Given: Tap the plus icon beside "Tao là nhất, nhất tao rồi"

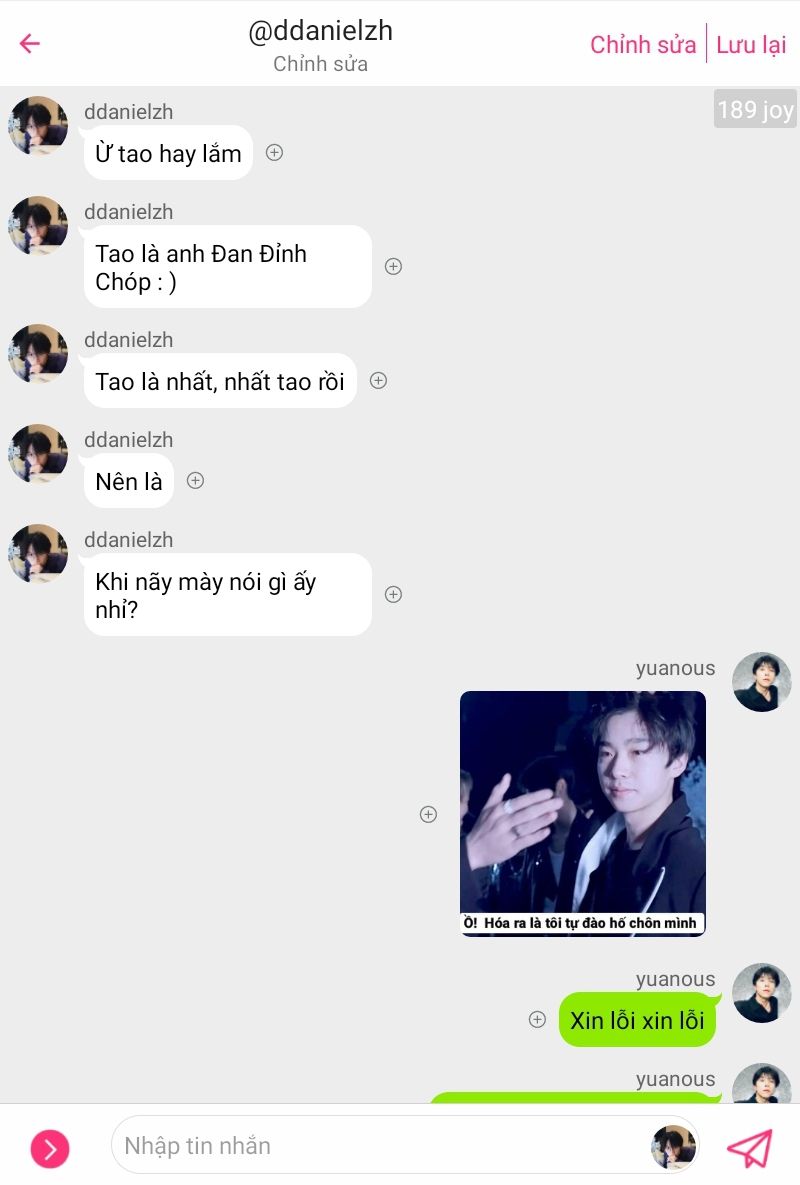Looking at the screenshot, I should [378, 380].
